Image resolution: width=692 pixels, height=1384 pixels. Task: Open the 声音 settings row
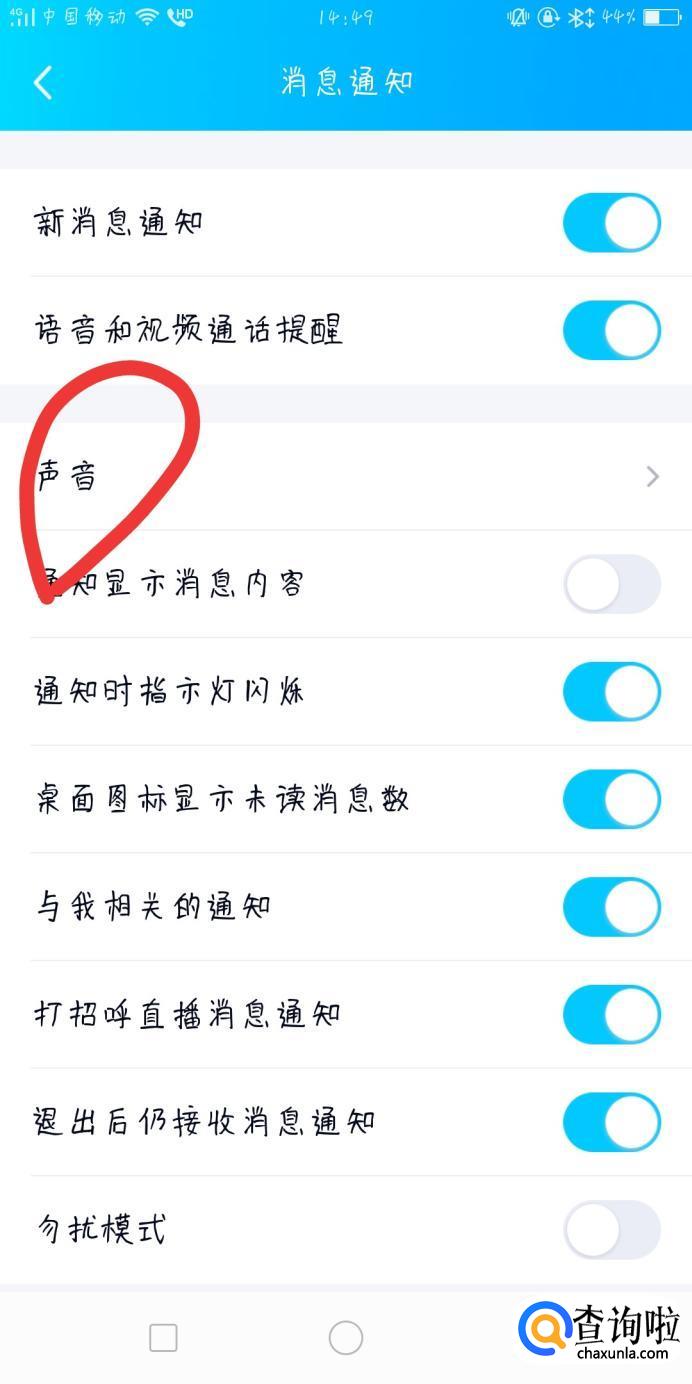click(346, 476)
